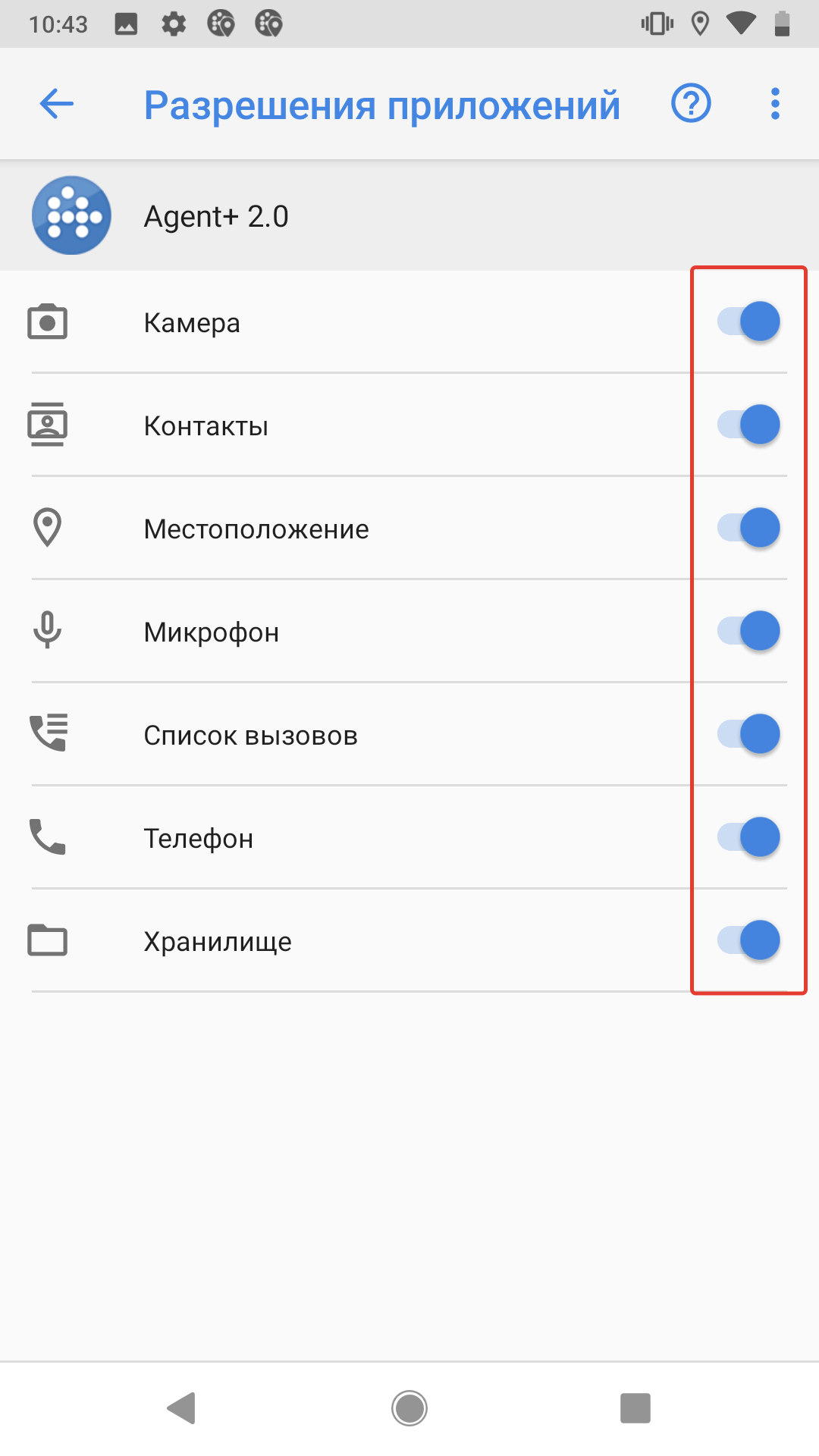Open the three-dot overflow menu
The height and width of the screenshot is (1456, 819).
pos(775,104)
